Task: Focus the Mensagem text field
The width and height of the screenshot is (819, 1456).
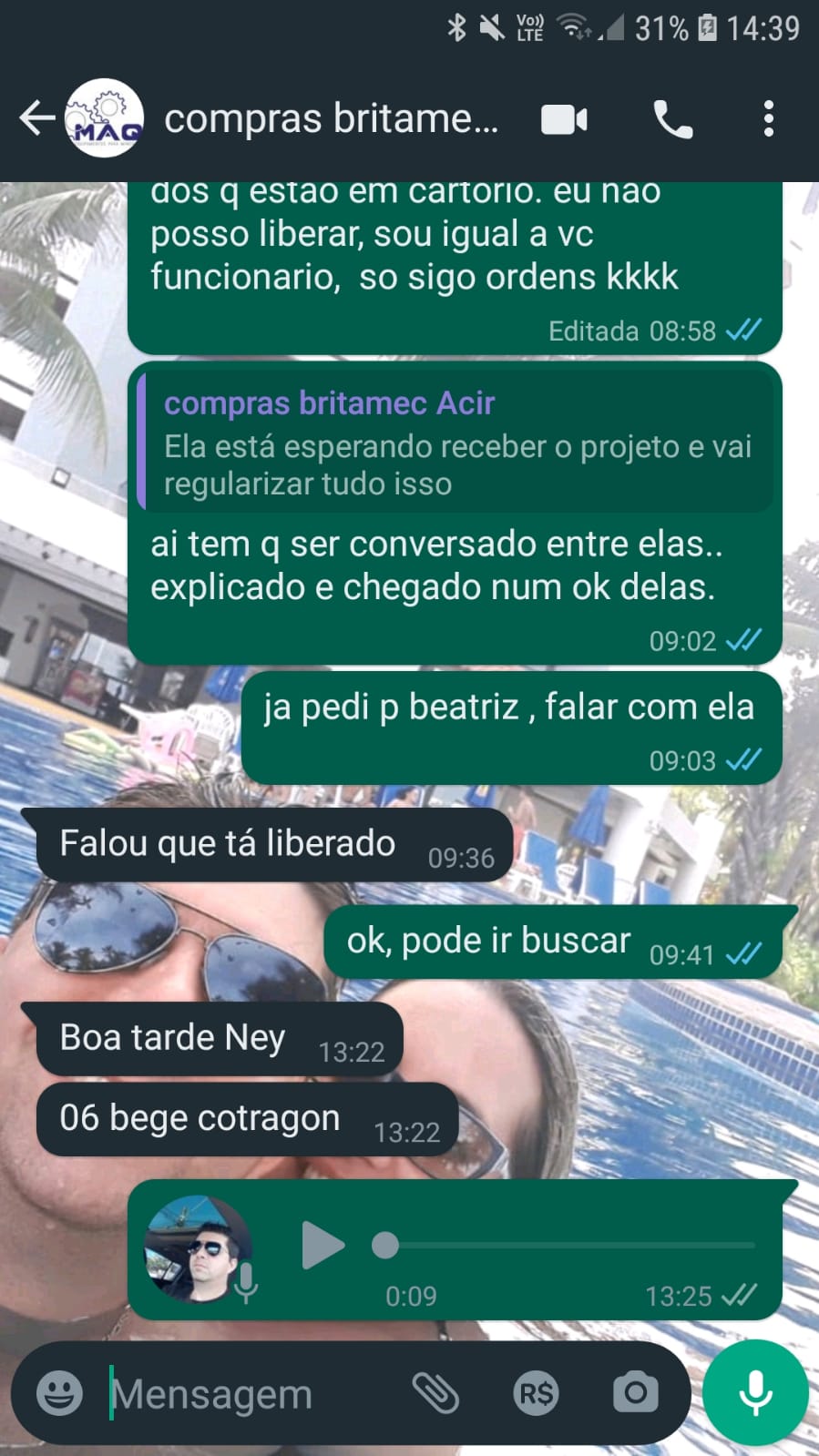Action: coord(246,1393)
